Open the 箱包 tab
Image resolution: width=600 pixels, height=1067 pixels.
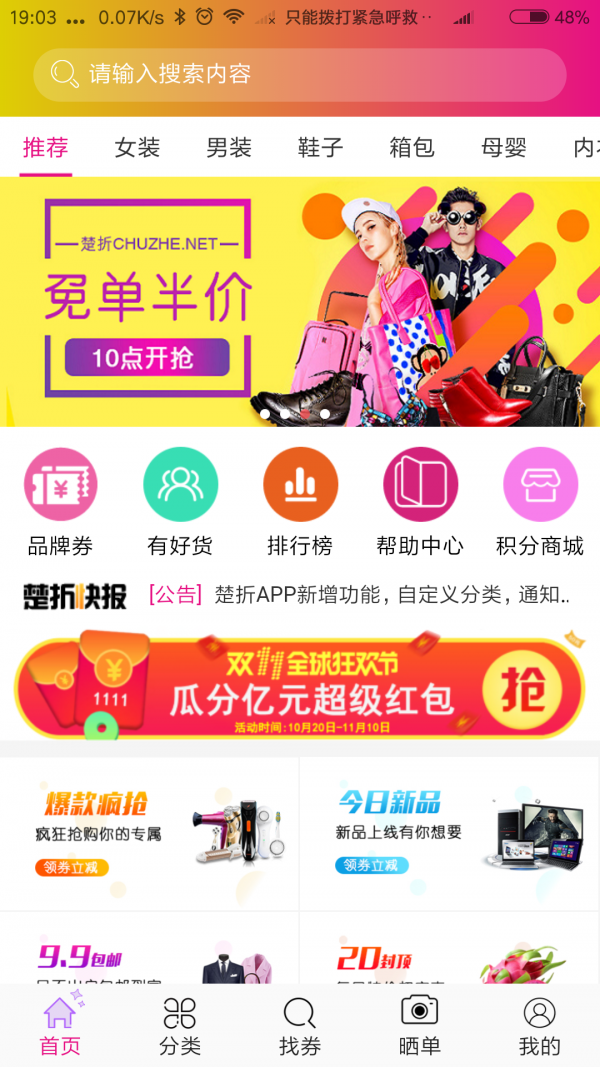click(412, 148)
